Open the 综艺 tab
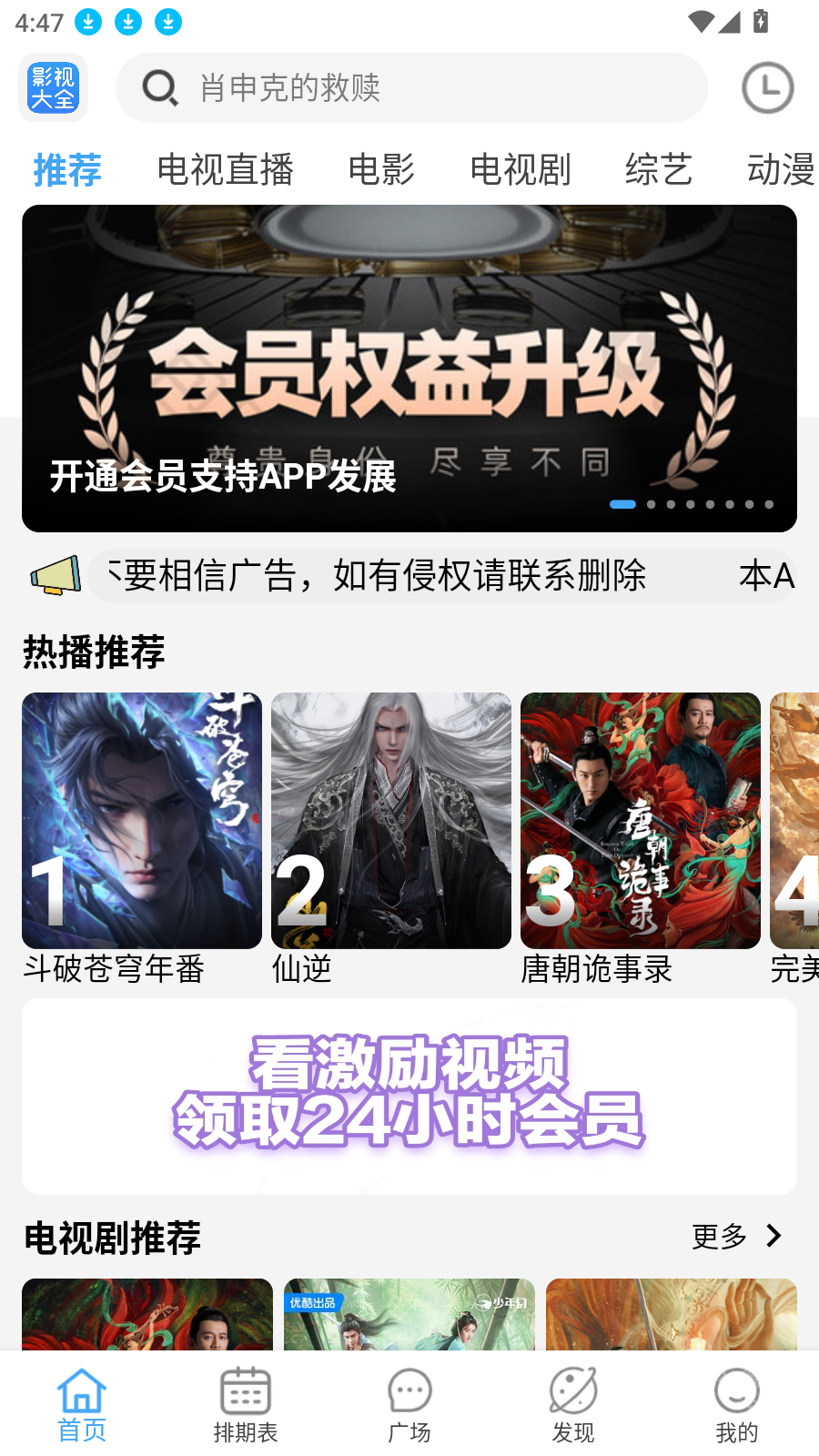 pos(658,169)
